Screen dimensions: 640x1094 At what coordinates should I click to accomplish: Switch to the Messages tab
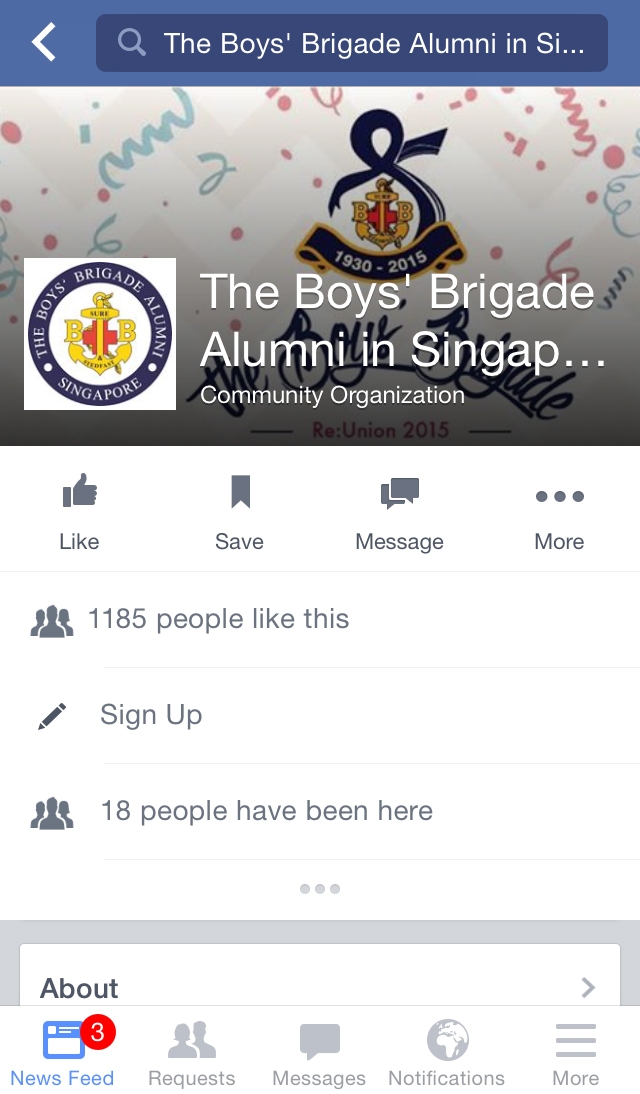pyautogui.click(x=319, y=1053)
